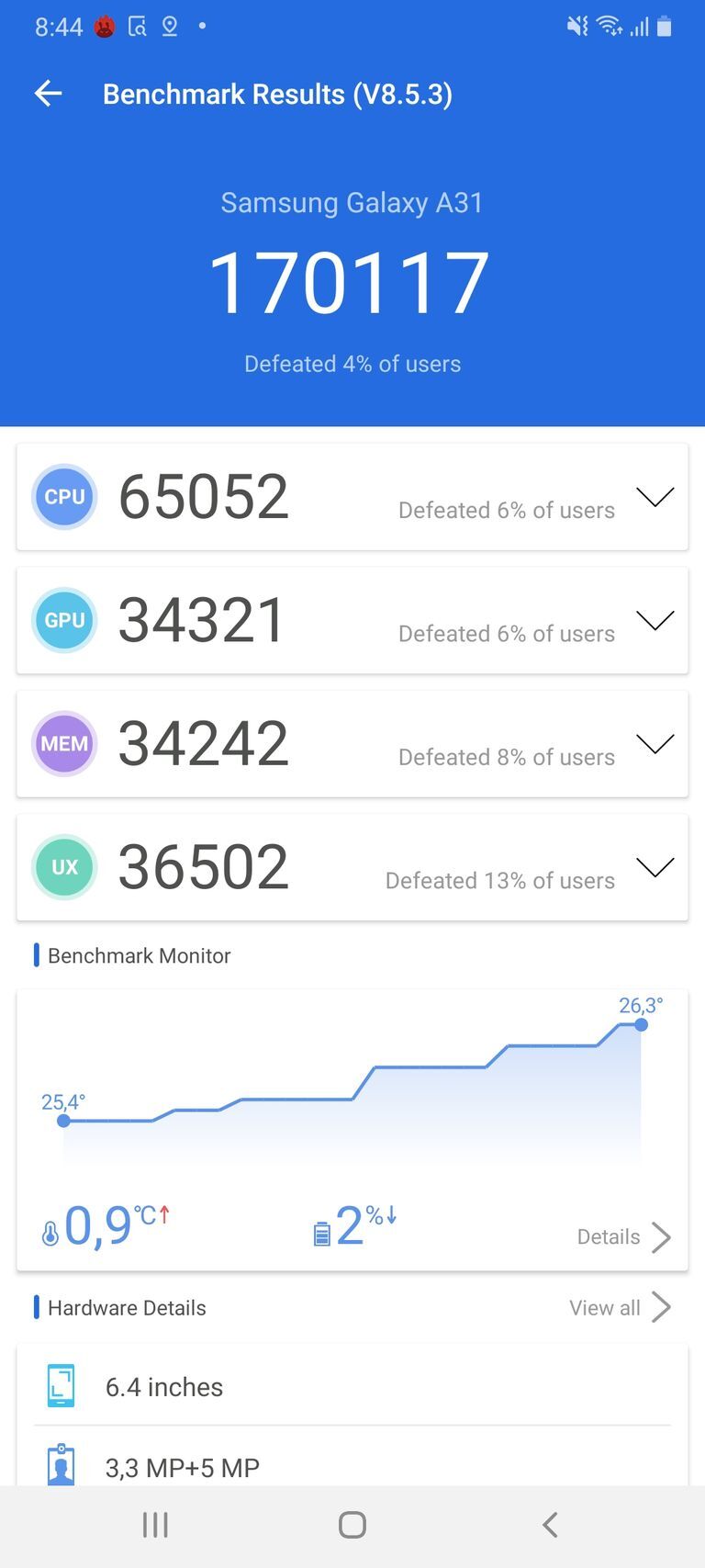705x1568 pixels.
Task: Tap the Wi-Fi icon in the status bar
Action: pos(610,26)
